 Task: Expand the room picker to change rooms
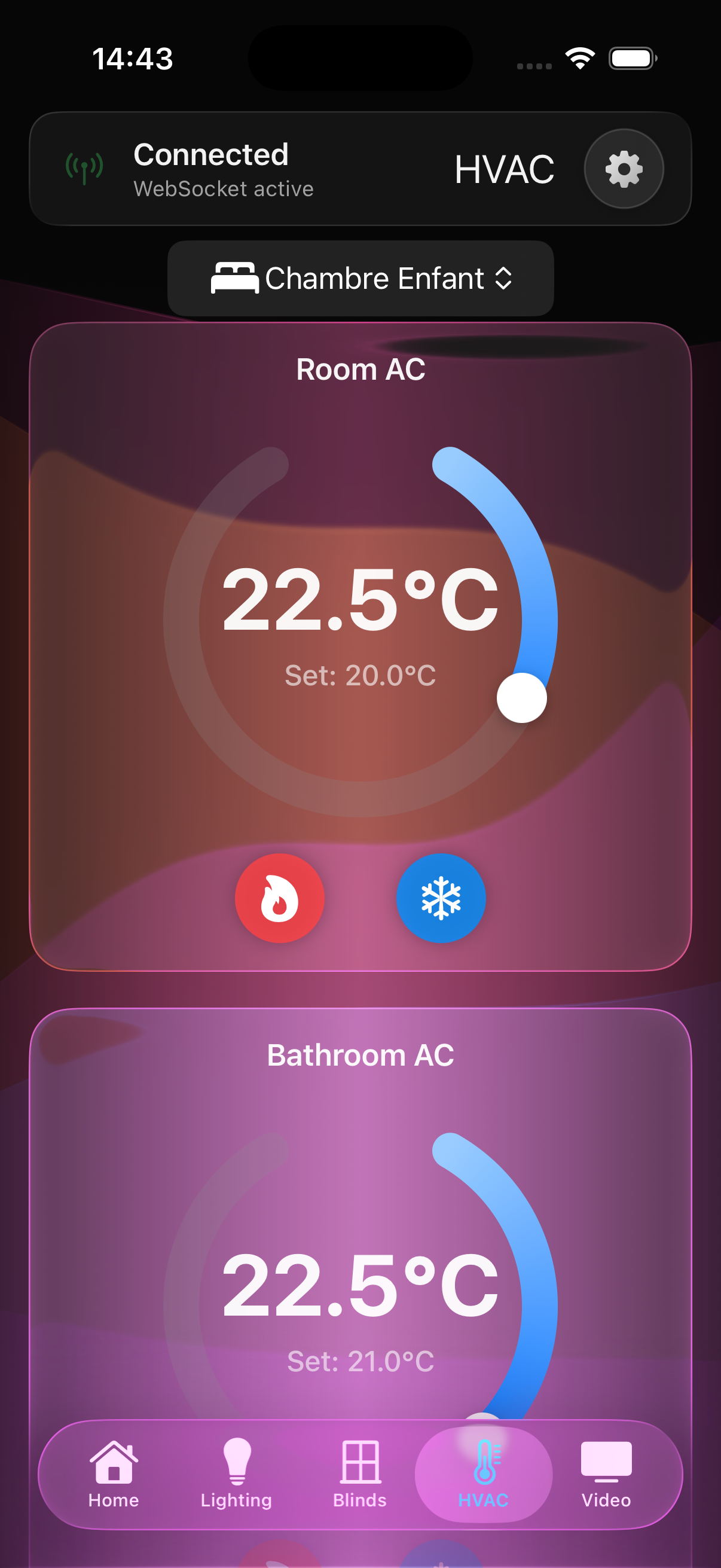tap(360, 278)
